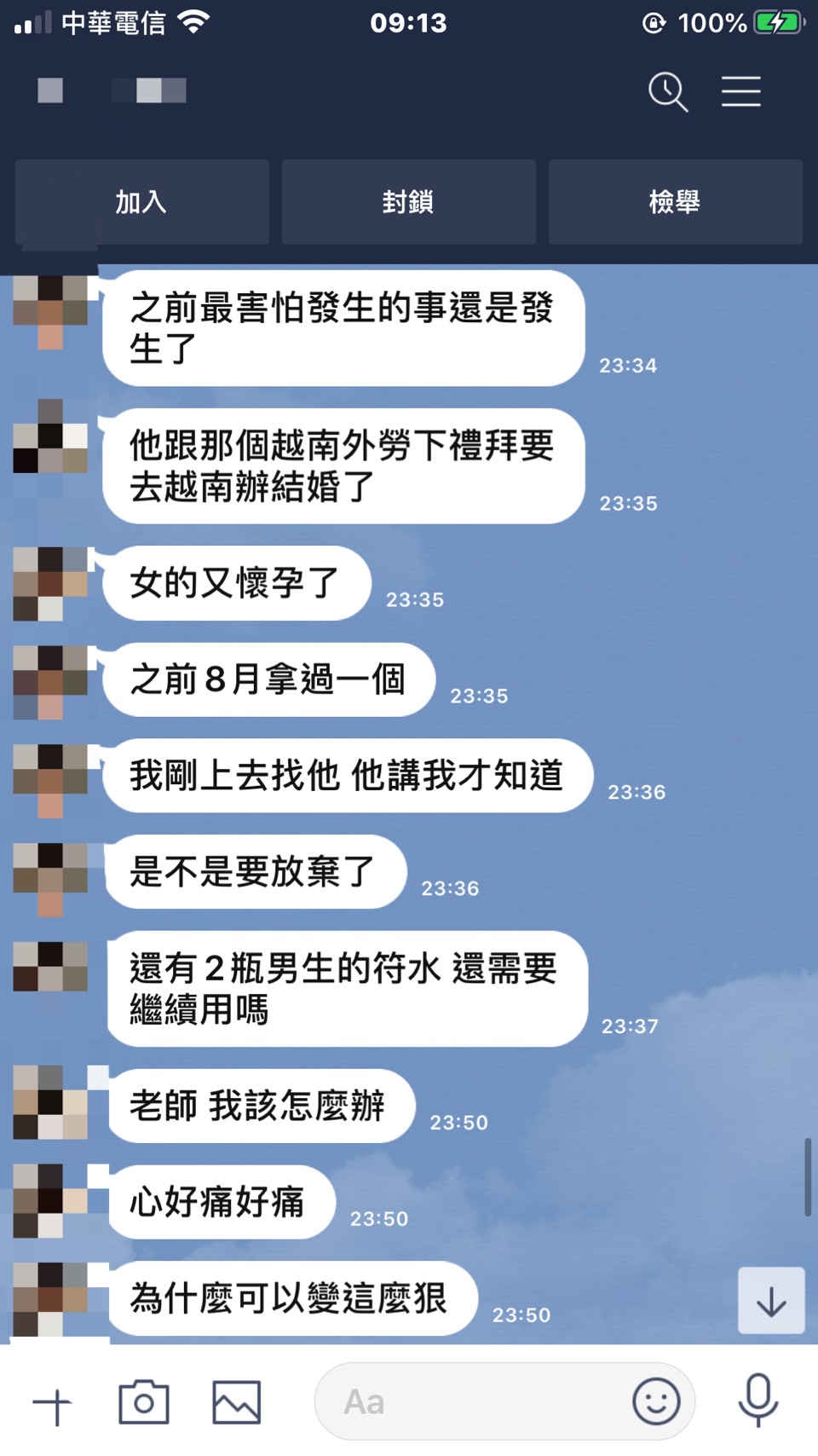Image resolution: width=818 pixels, height=1456 pixels.
Task: Open the photo gallery picker
Action: click(236, 1402)
